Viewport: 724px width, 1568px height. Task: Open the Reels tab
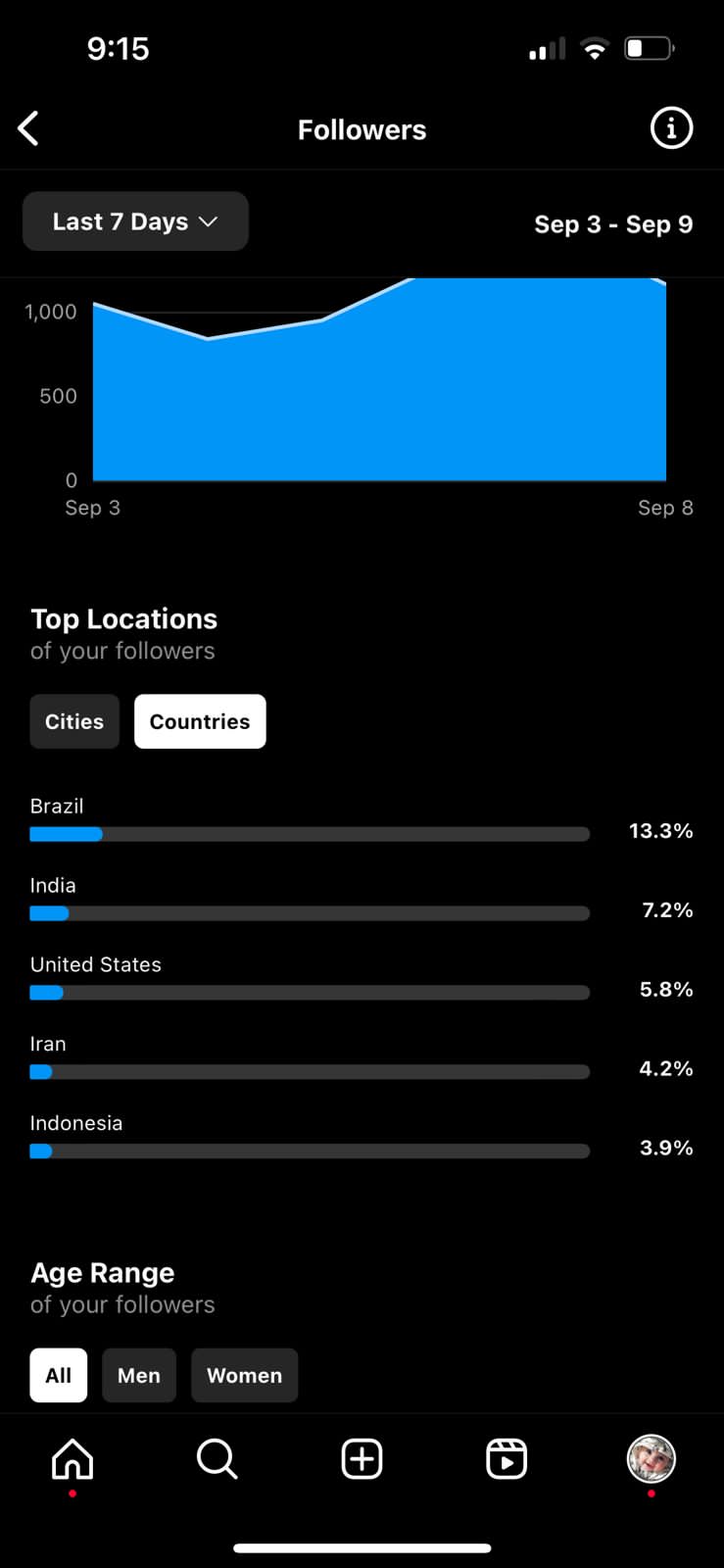pyautogui.click(x=507, y=1459)
